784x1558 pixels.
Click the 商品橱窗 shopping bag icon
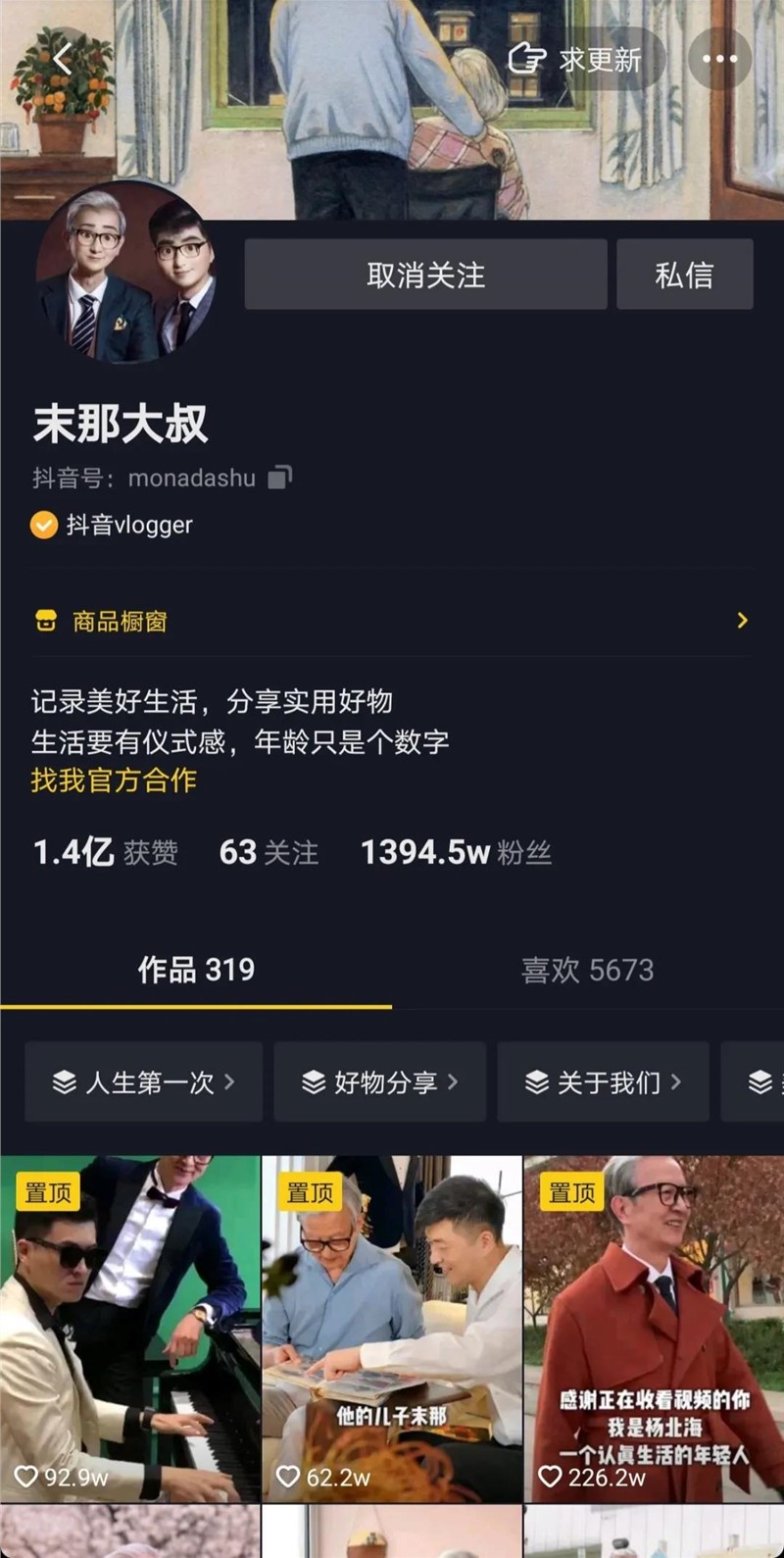tap(44, 620)
